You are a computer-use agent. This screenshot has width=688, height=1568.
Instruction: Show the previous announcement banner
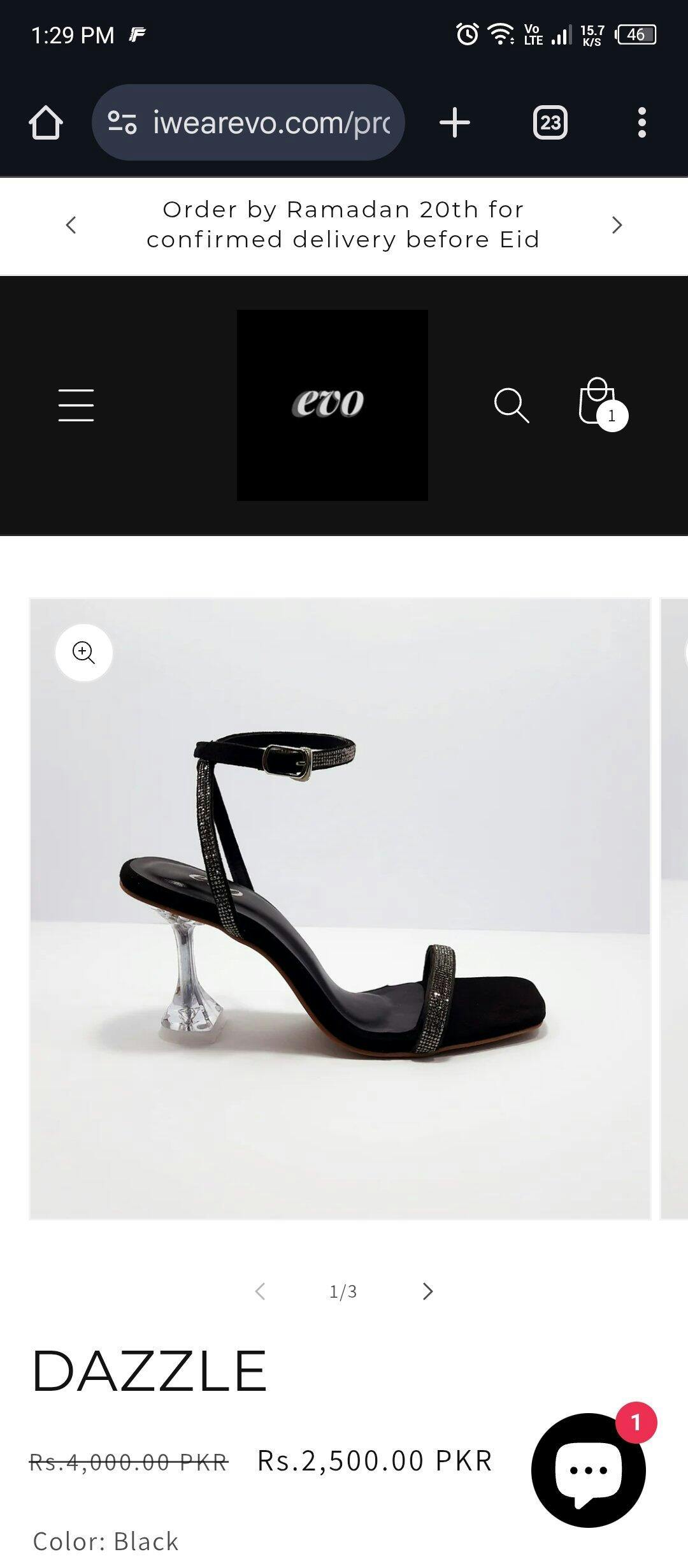[x=71, y=225]
